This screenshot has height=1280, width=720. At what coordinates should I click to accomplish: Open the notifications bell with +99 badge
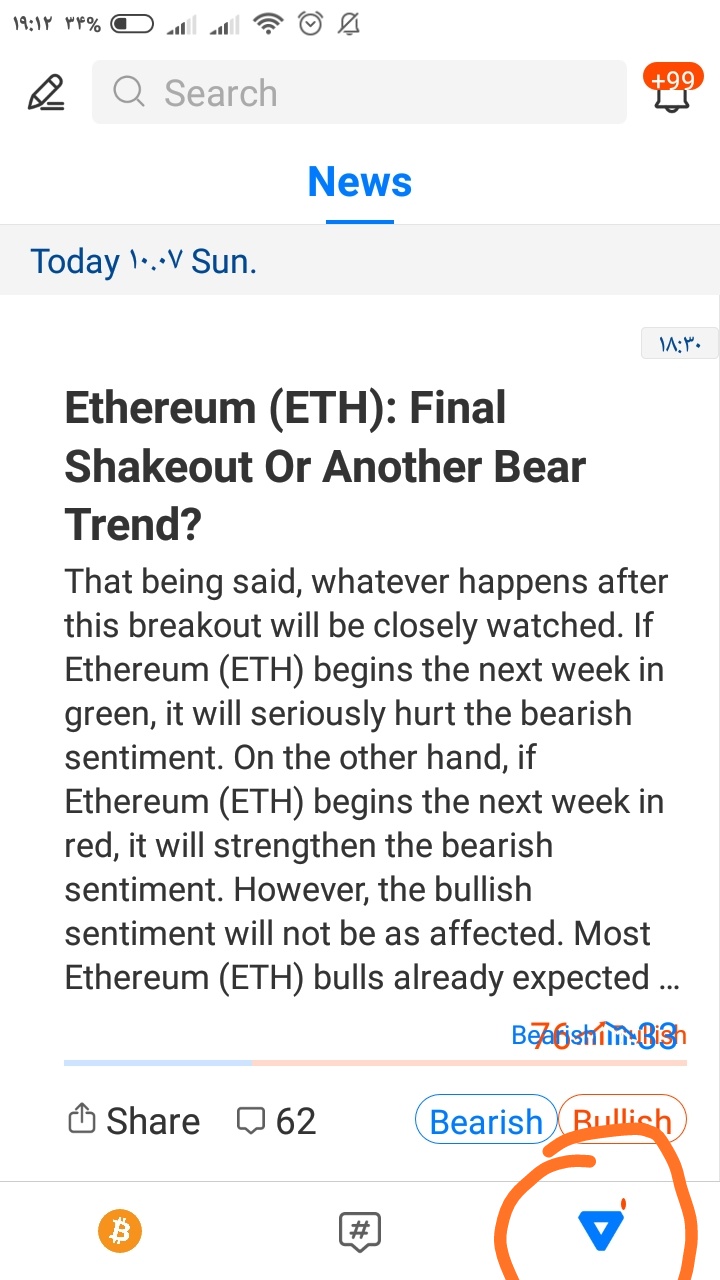(x=672, y=90)
